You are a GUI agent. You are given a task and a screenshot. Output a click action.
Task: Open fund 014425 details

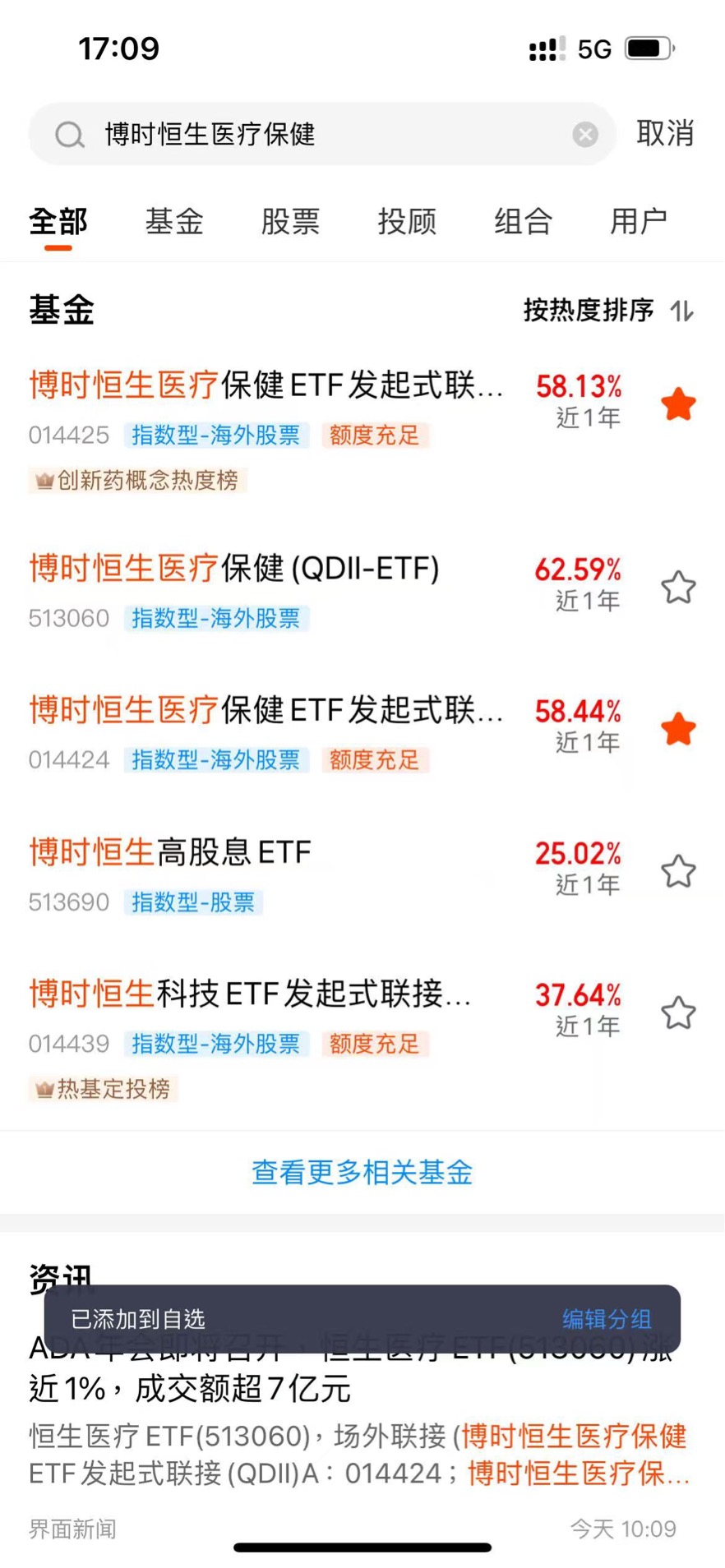point(329,429)
